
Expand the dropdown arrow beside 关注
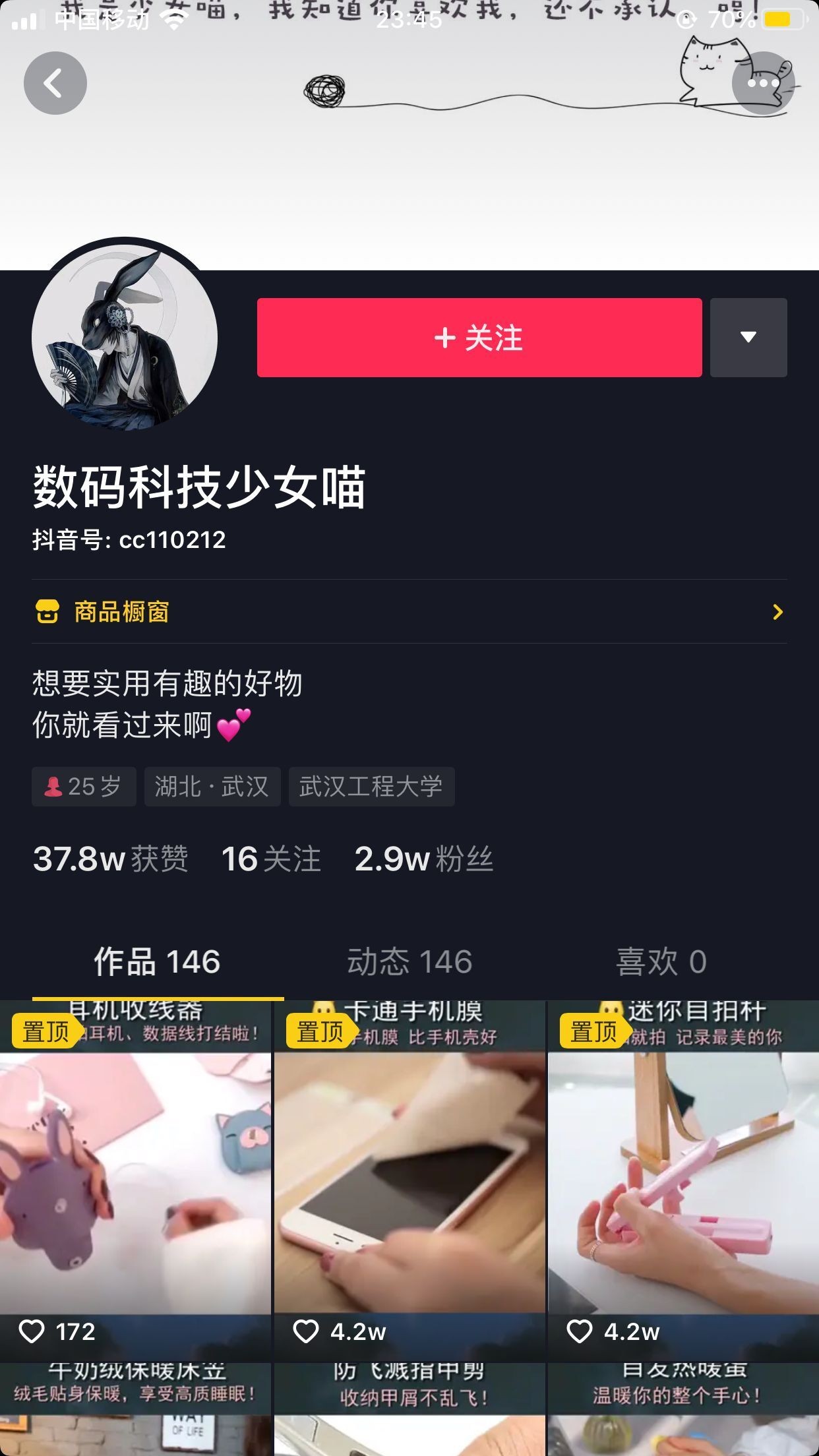748,338
